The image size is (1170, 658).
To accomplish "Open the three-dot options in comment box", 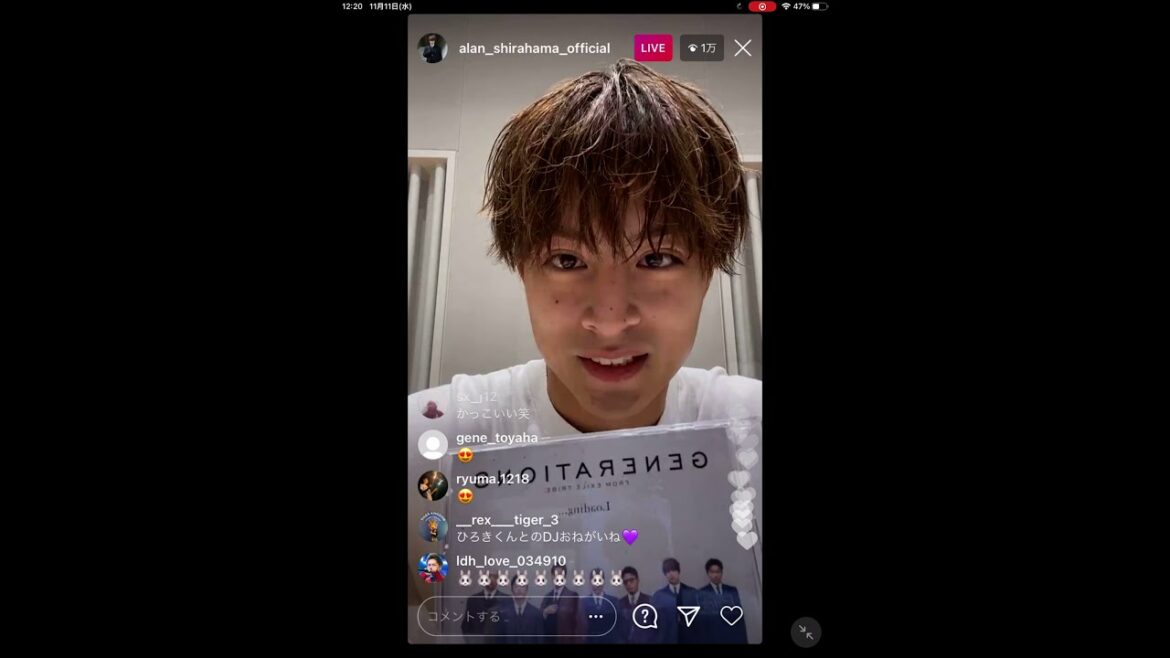I will click(x=596, y=616).
